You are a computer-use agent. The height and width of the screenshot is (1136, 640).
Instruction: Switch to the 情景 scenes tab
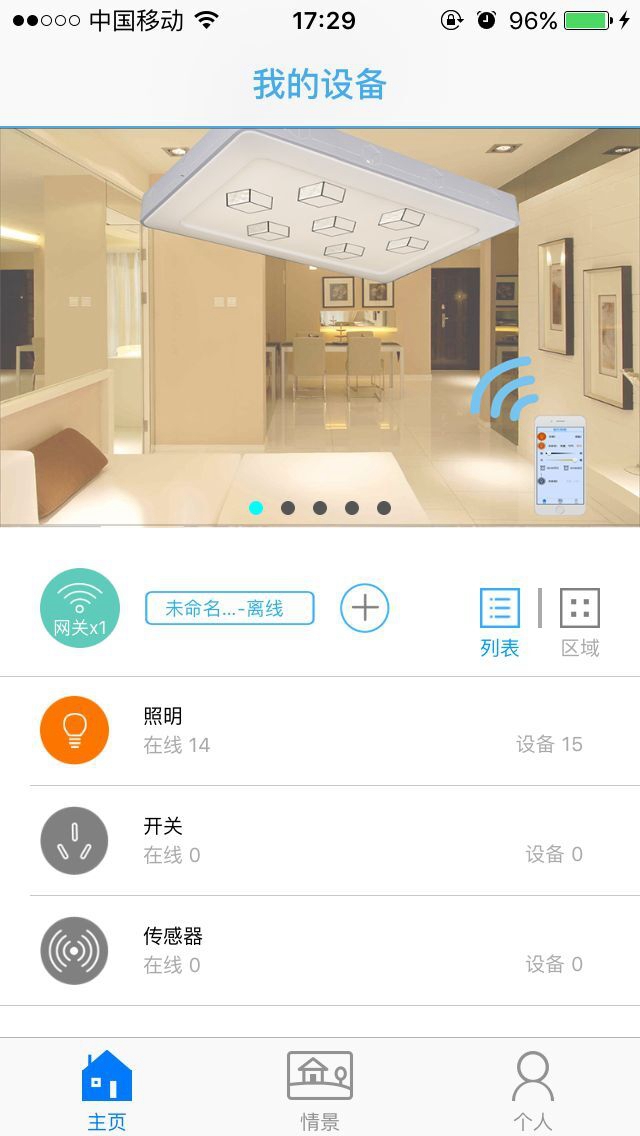(320, 1090)
